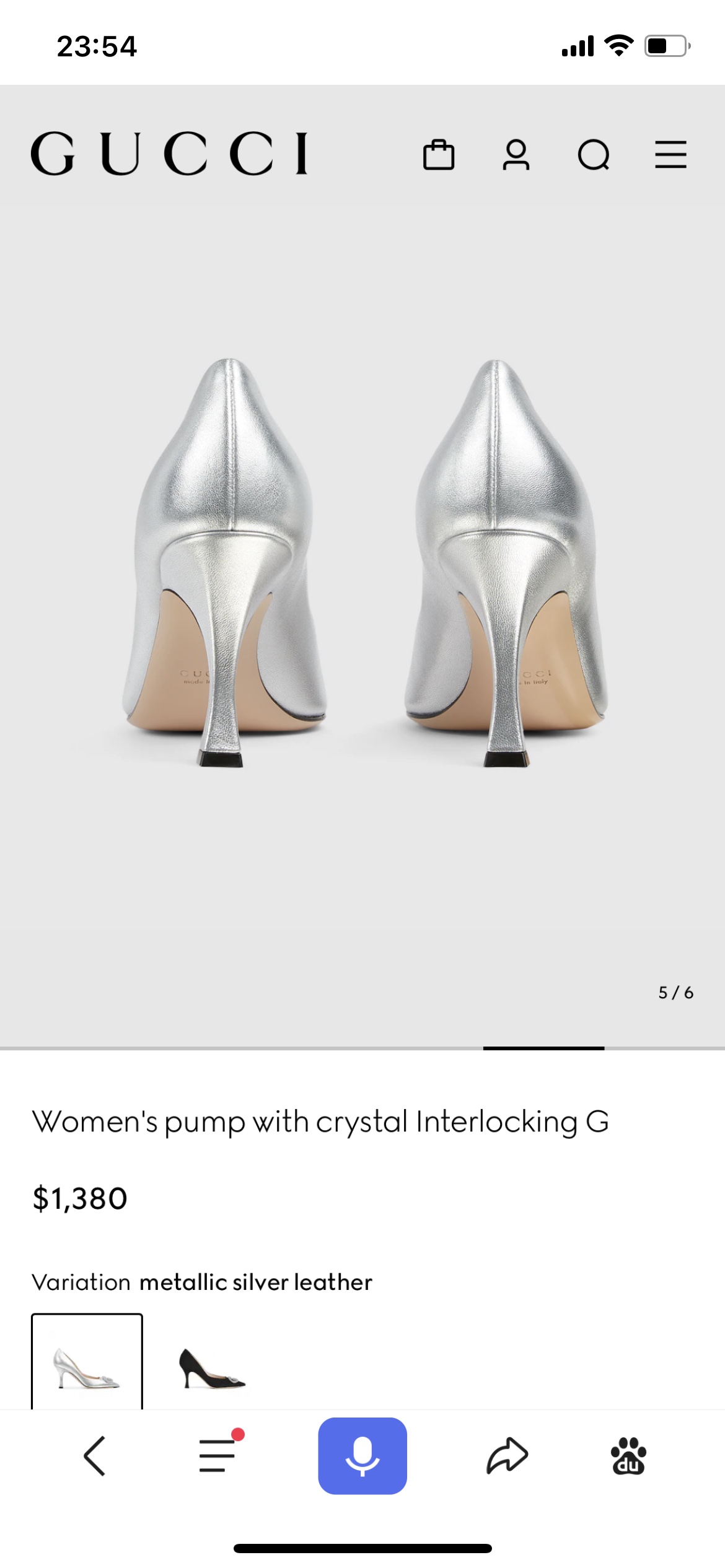Start voice search with the microphone
This screenshot has height=1568, width=725.
click(362, 1456)
